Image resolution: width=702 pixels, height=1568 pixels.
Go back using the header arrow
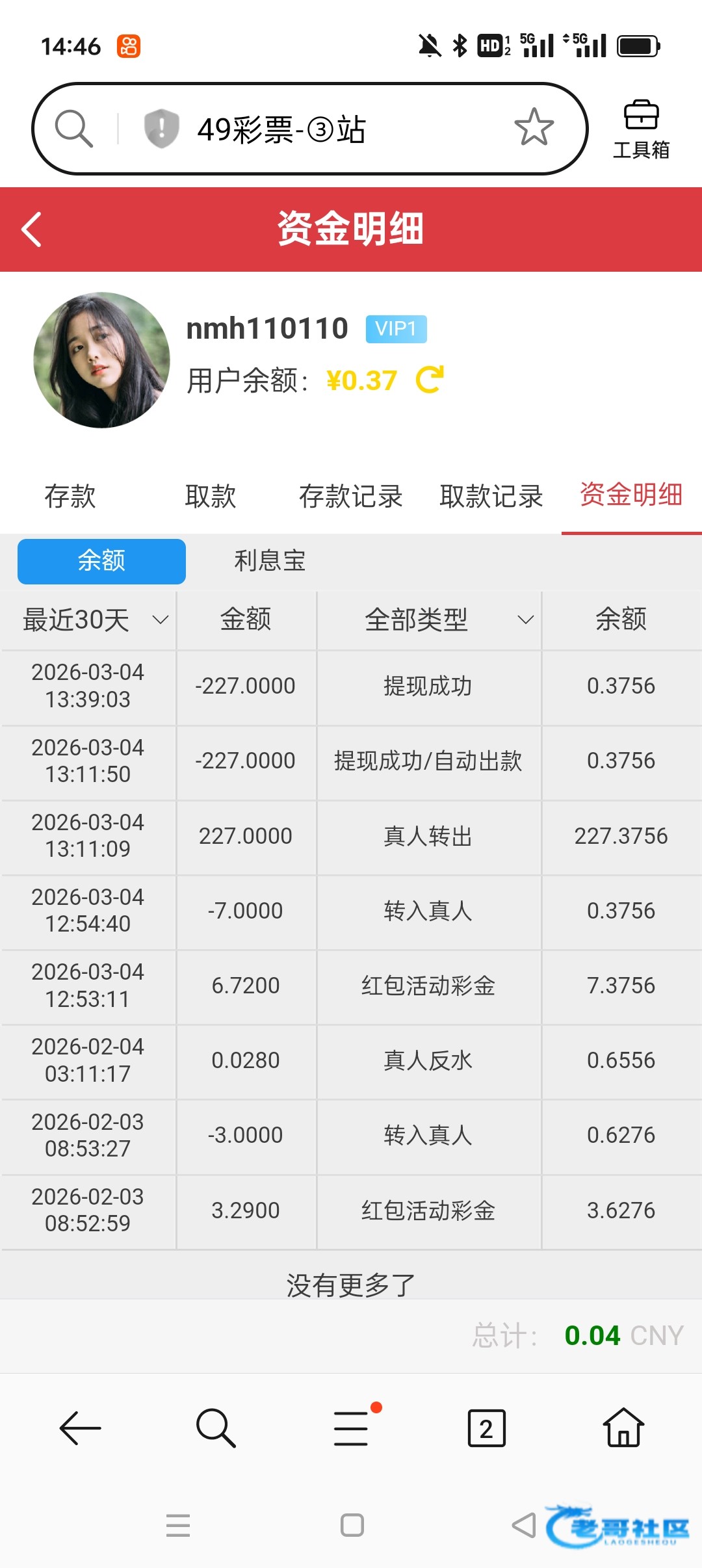(x=31, y=229)
